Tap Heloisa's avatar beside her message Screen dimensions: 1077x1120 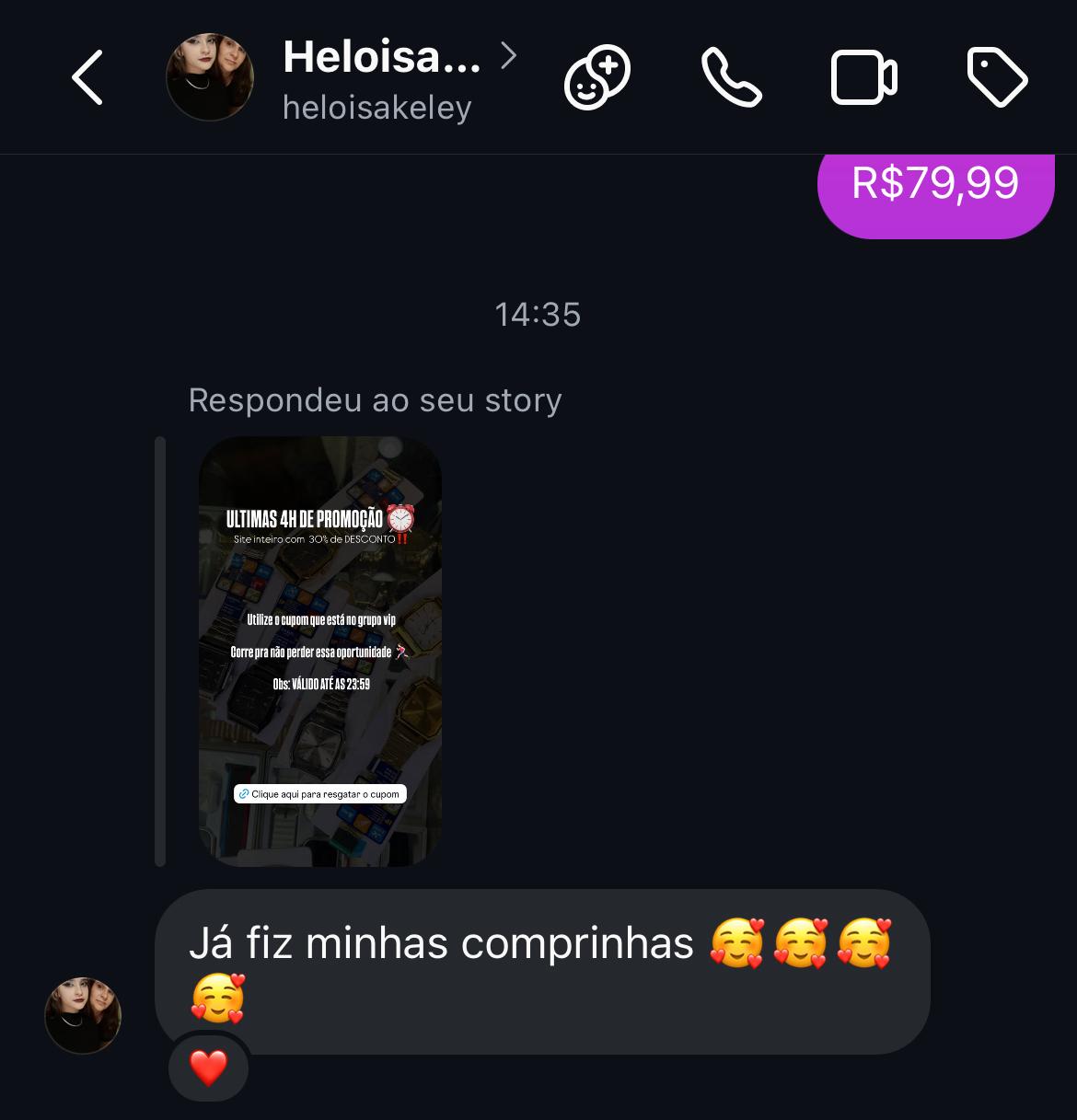pos(83,1015)
